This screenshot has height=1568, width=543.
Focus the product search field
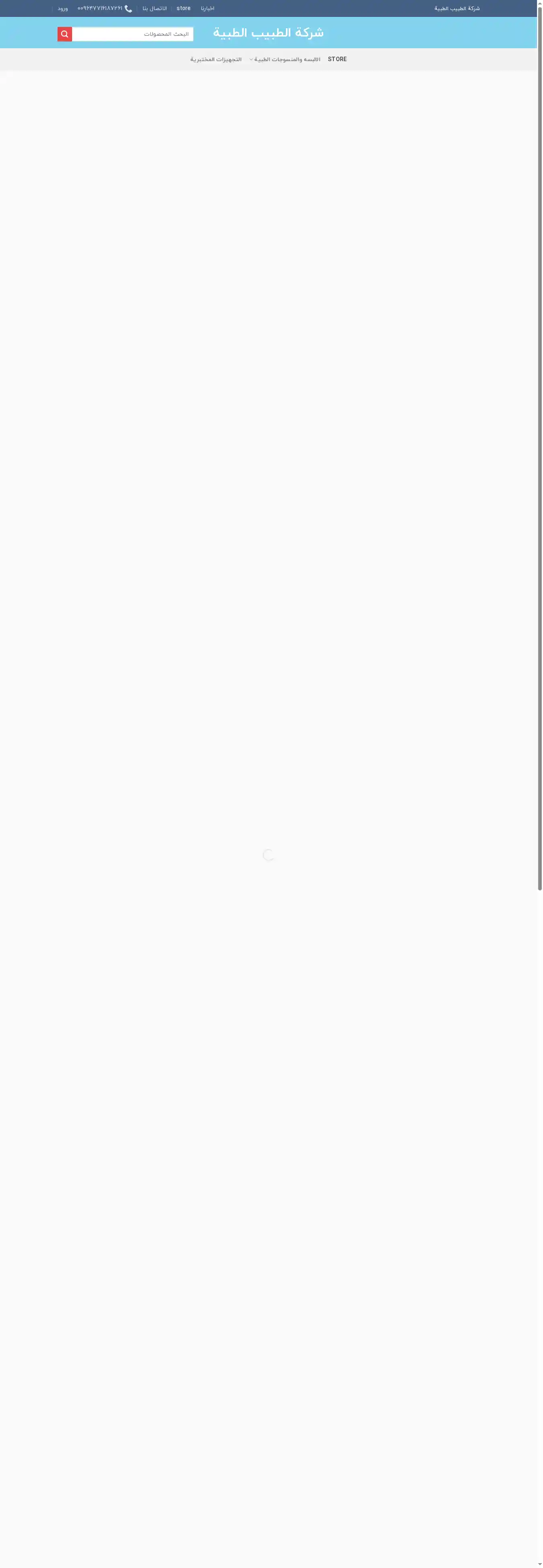click(133, 34)
